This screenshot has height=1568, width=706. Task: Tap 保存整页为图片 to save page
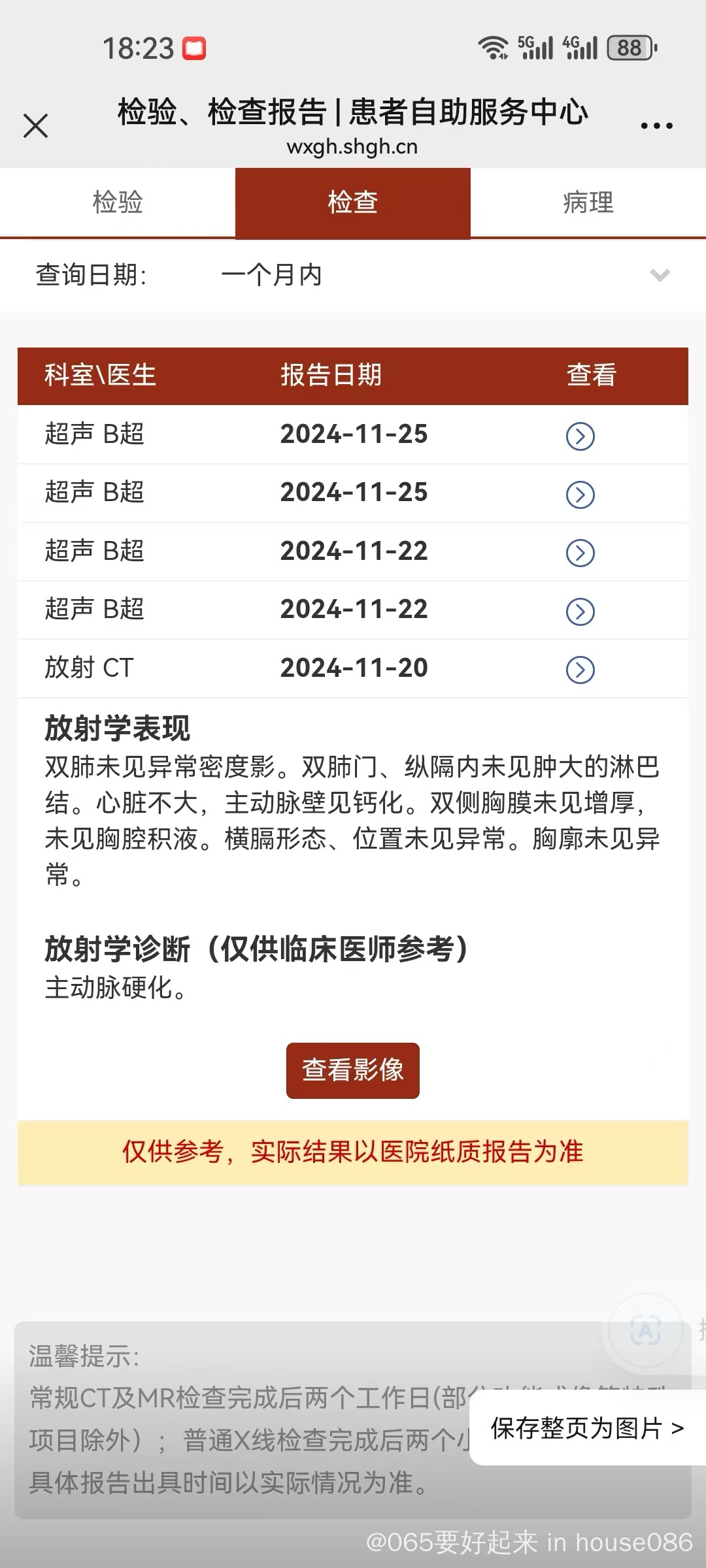tap(587, 1428)
